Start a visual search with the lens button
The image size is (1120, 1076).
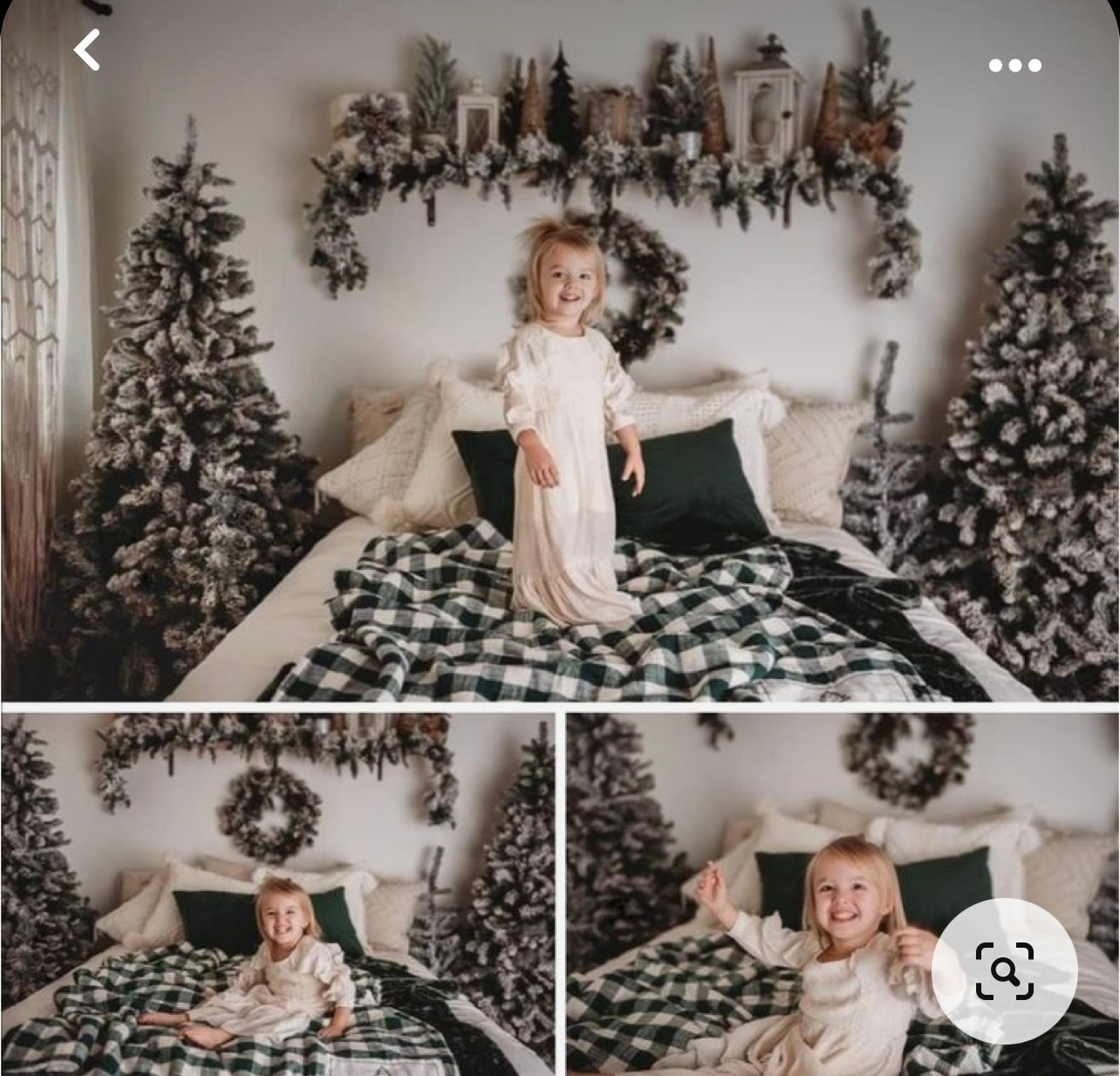pos(1005,970)
